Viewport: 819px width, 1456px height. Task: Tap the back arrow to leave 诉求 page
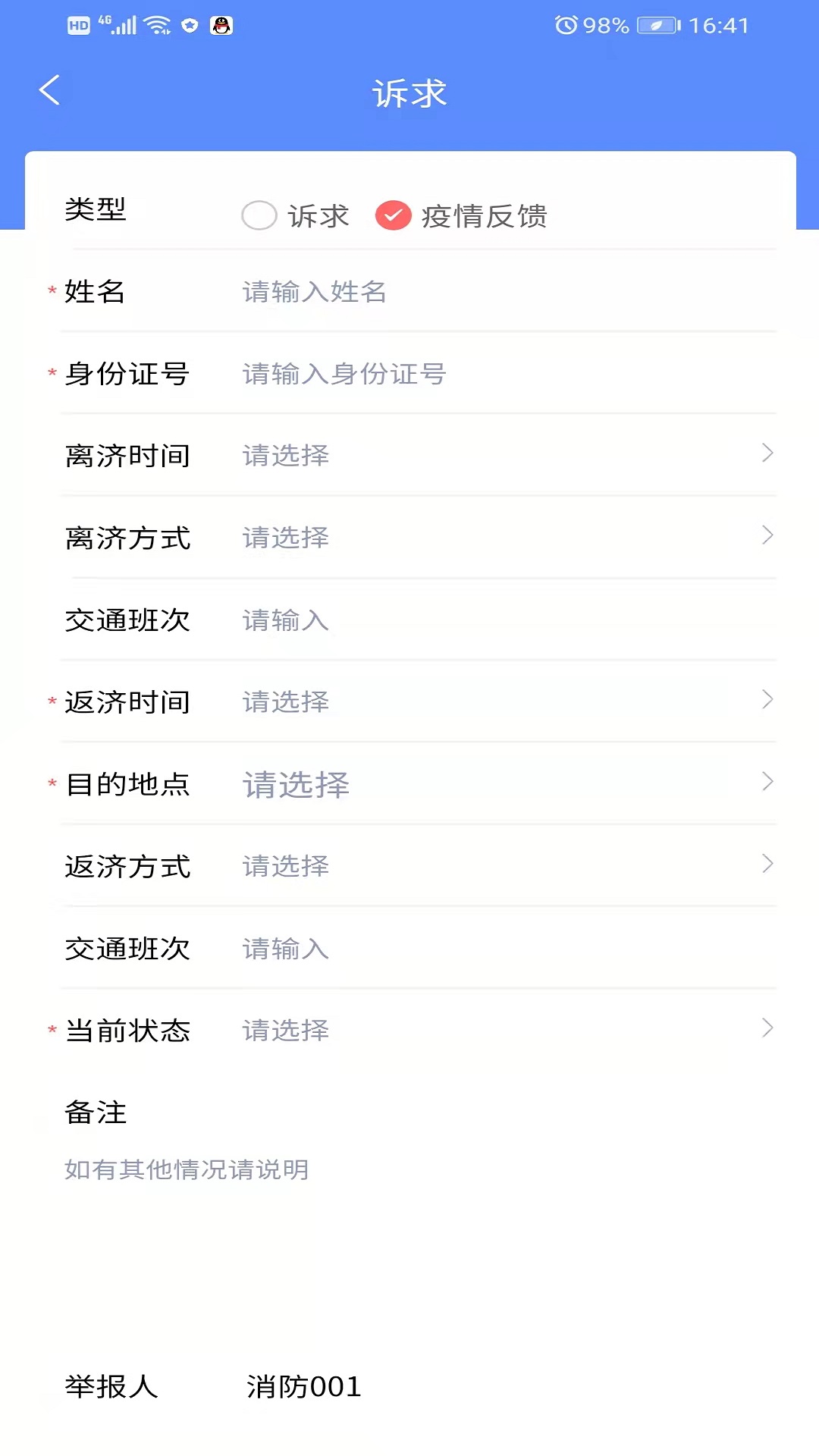(x=50, y=90)
